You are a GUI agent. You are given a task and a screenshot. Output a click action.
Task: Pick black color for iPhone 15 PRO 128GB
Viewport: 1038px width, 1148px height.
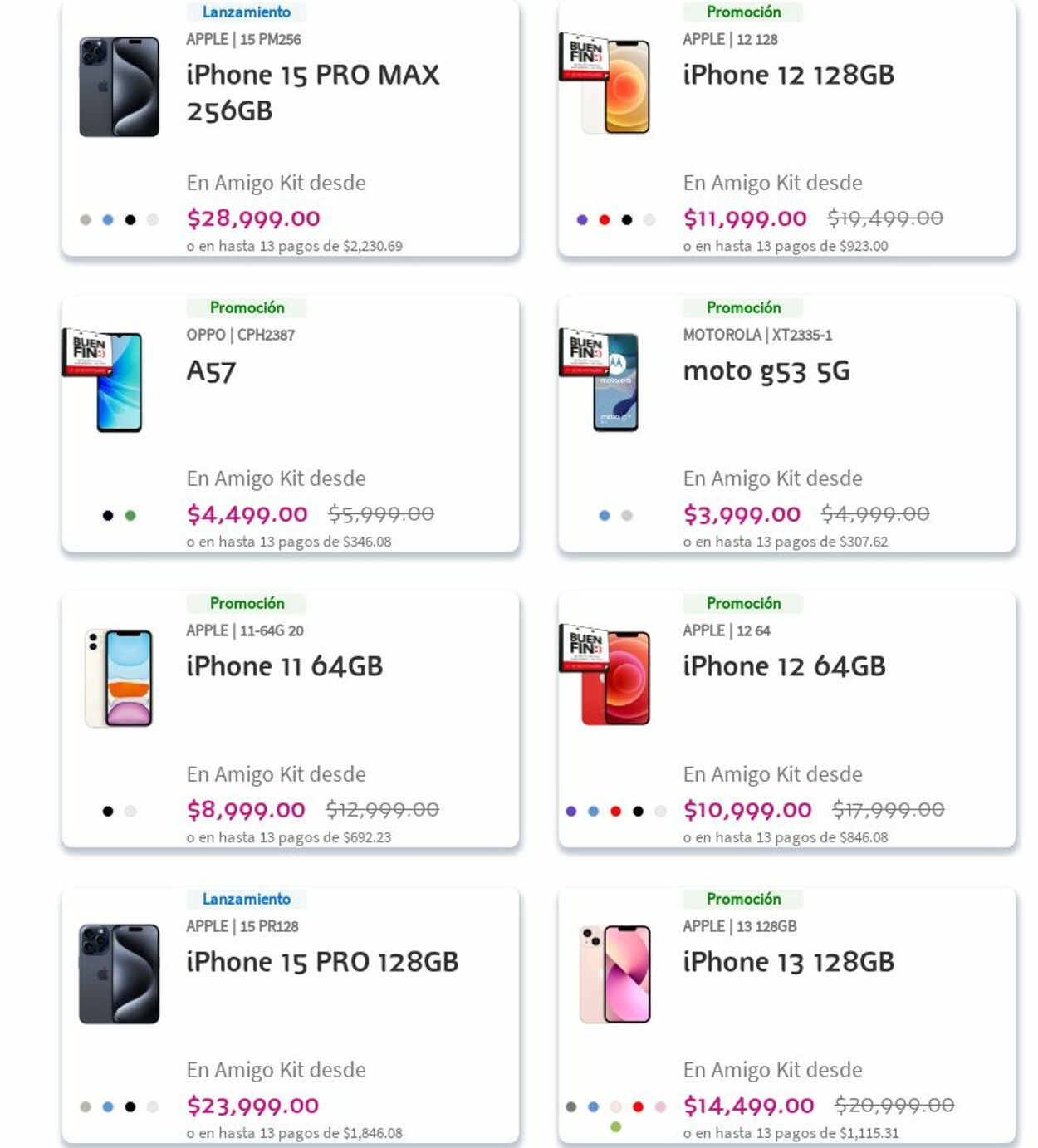130,1106
